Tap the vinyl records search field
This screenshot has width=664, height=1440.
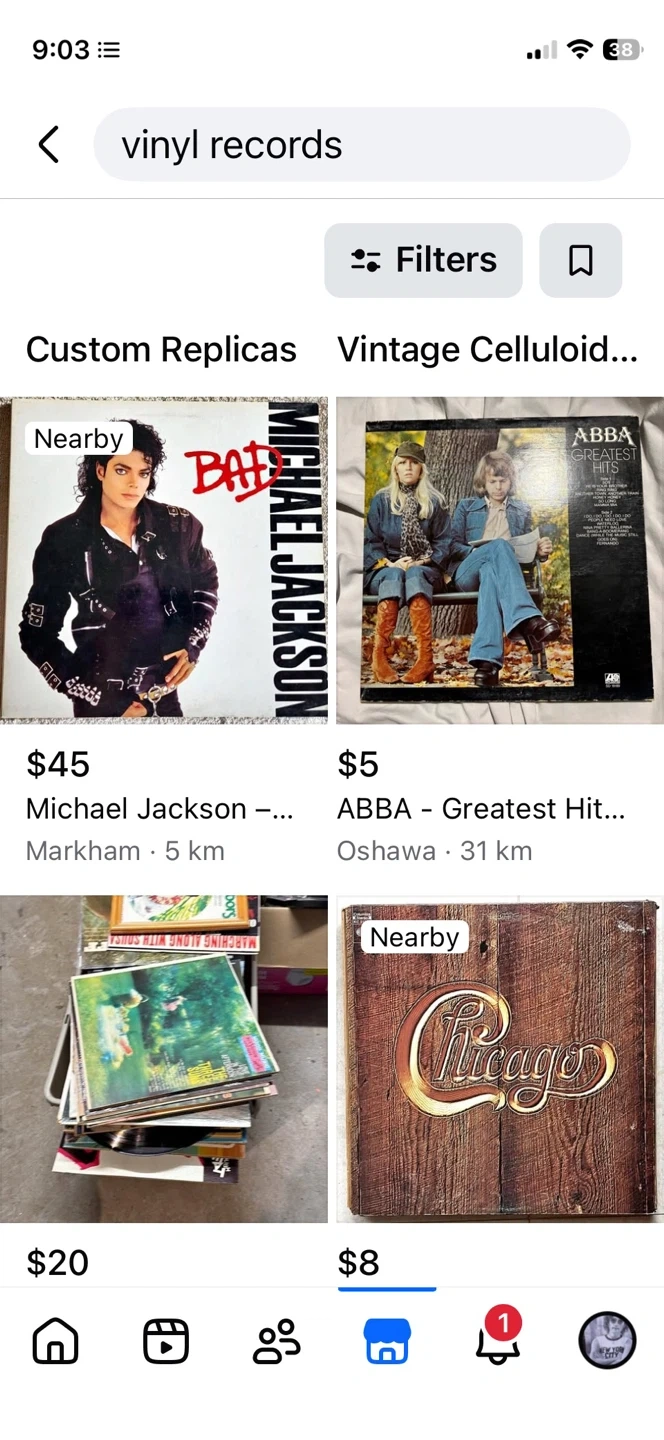pyautogui.click(x=361, y=145)
